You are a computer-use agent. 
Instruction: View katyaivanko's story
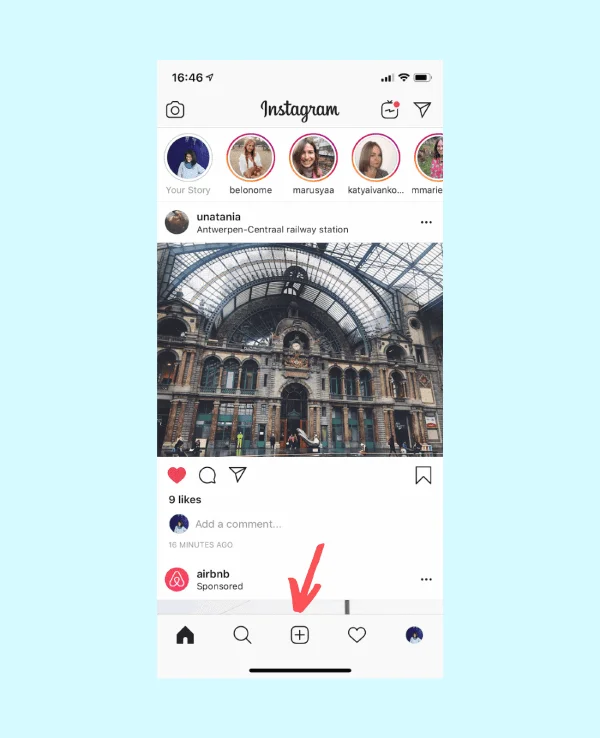coord(376,158)
